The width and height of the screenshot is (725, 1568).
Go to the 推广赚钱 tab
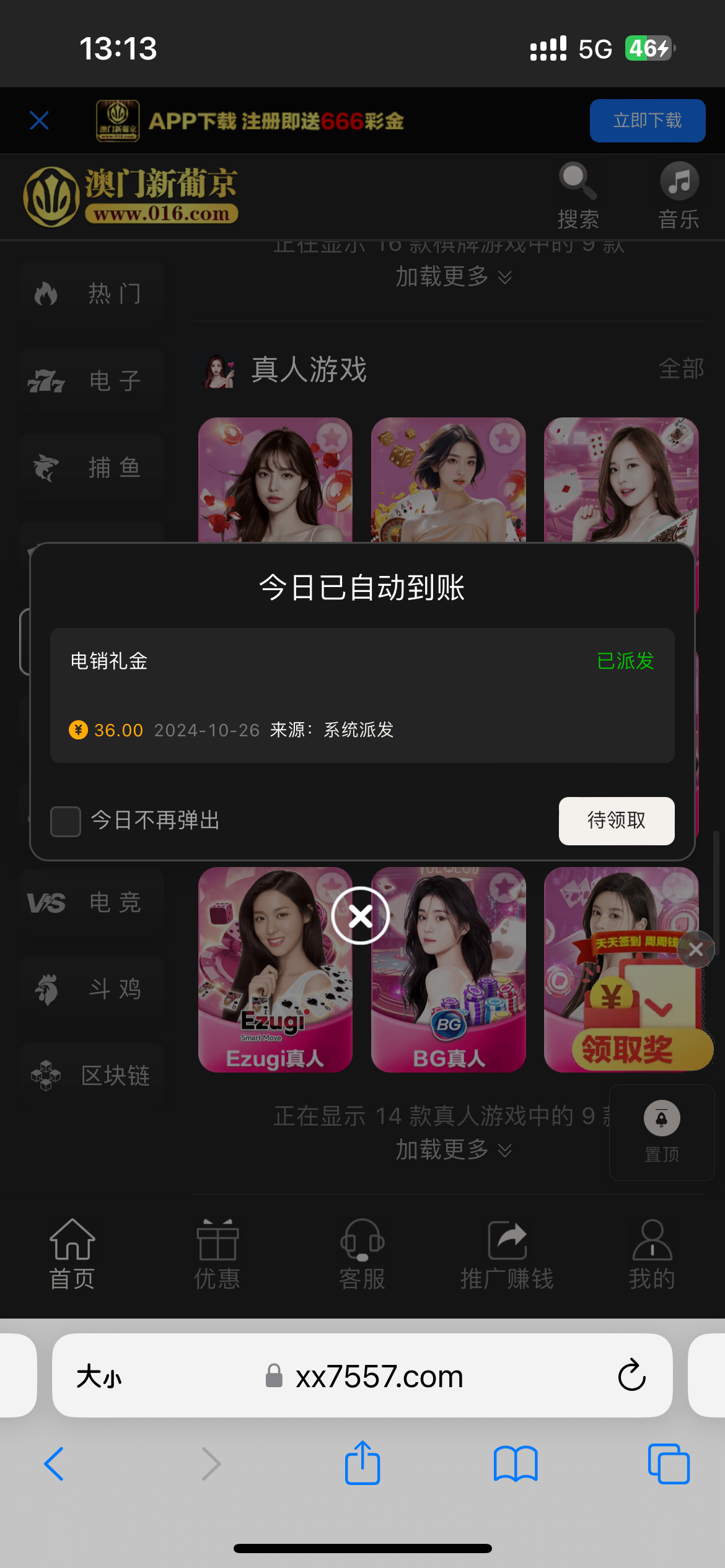click(x=507, y=1254)
